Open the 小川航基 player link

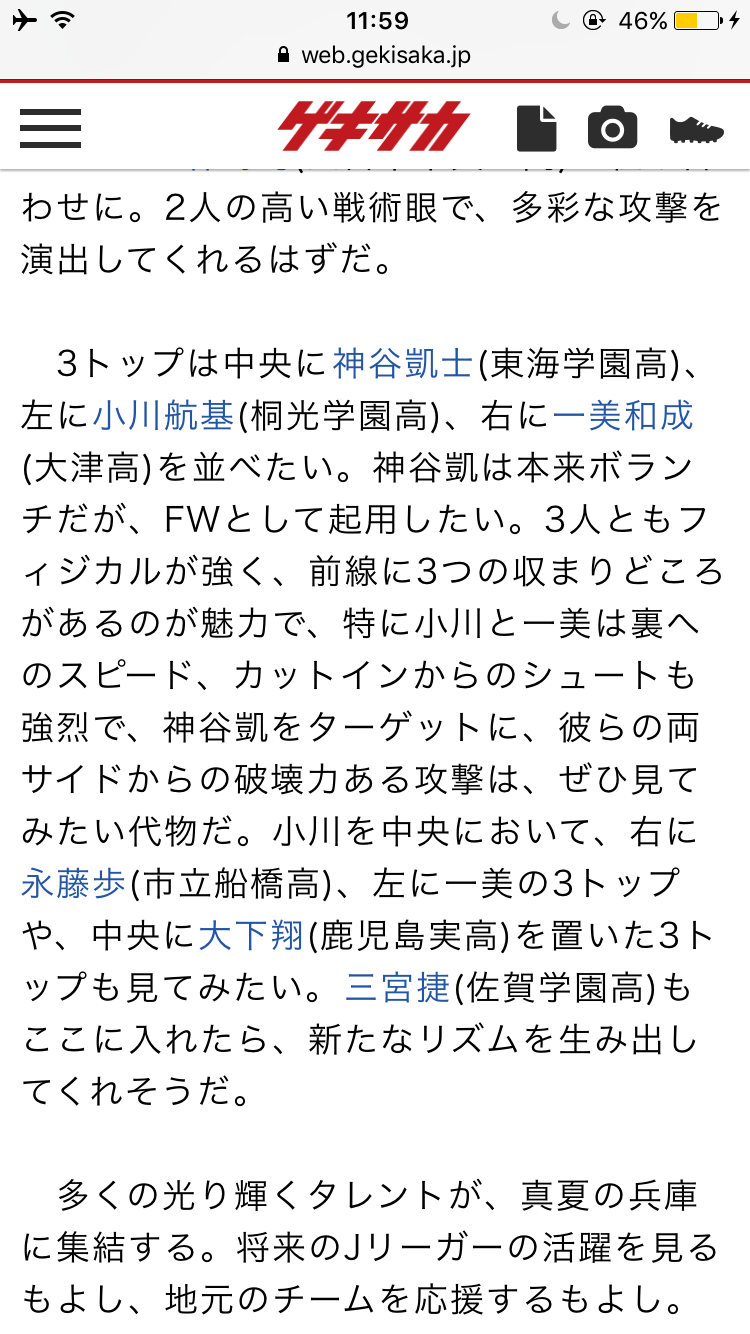click(164, 415)
